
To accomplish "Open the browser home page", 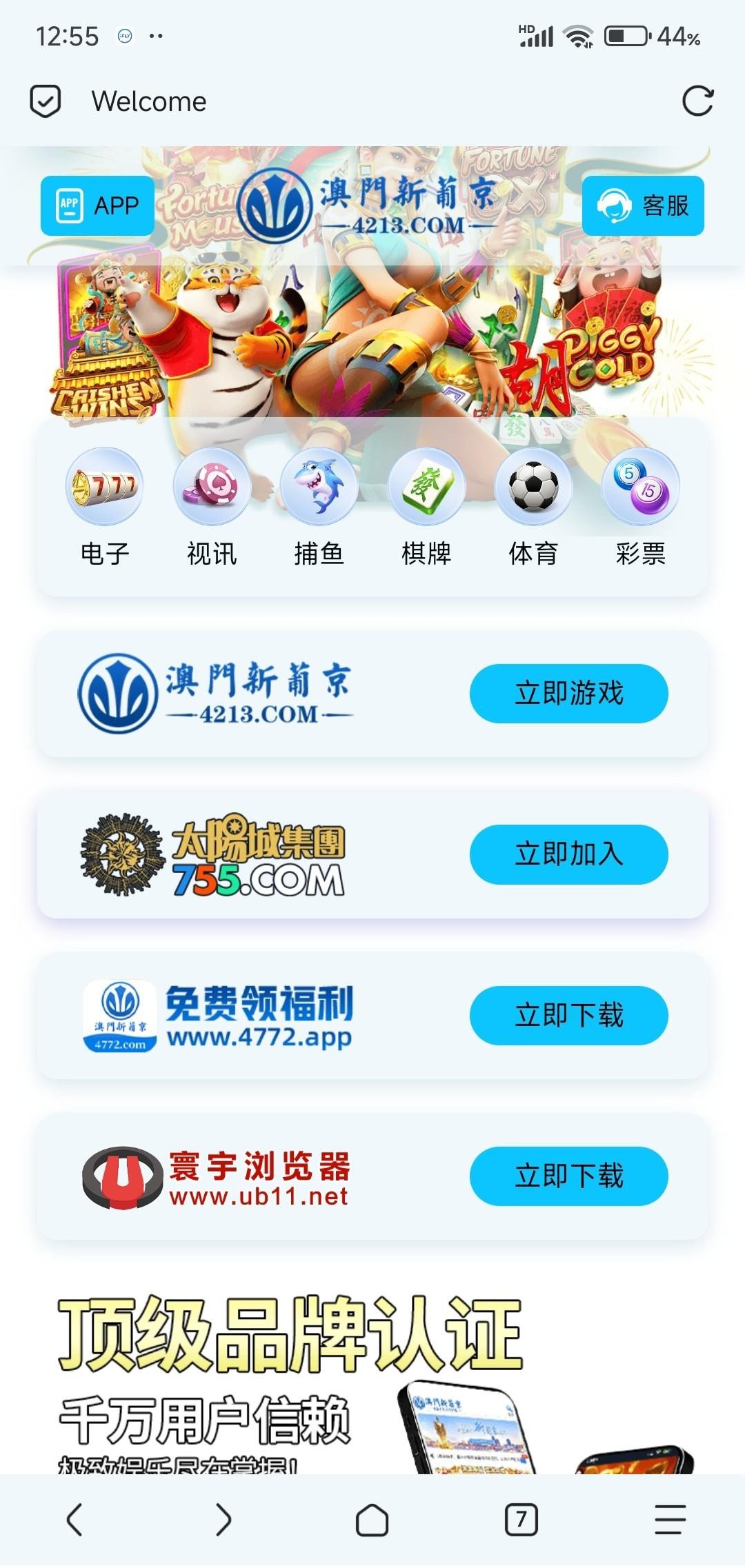I will 372,1520.
